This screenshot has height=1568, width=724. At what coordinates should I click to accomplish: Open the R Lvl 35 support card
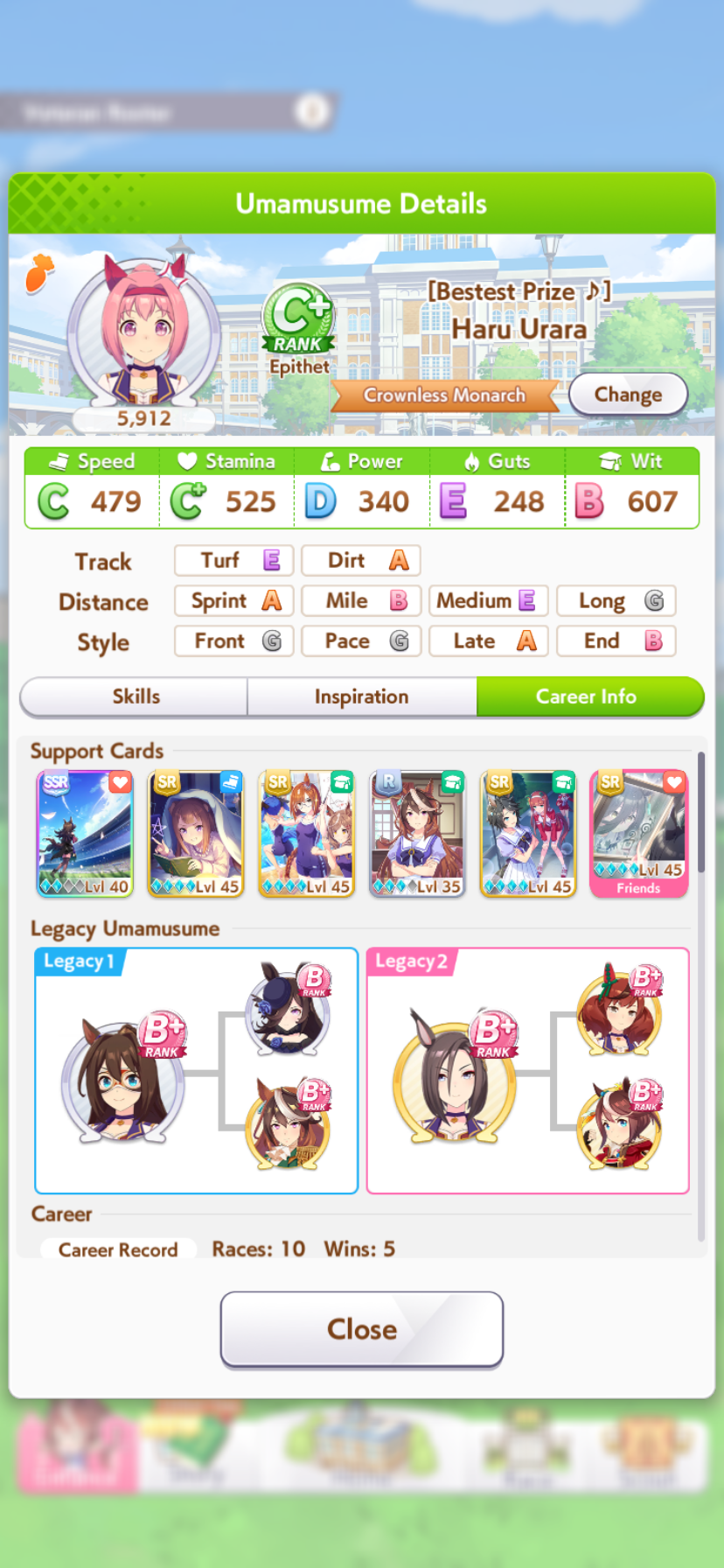417,833
